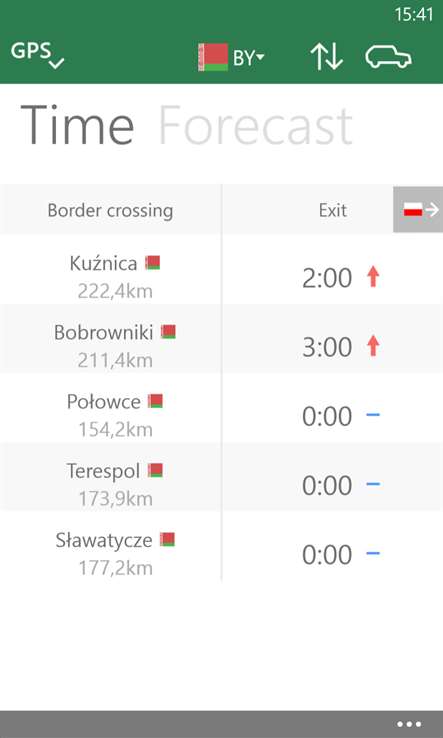The width and height of the screenshot is (443, 738).
Task: Expand the three-dot app bar menu
Action: (x=409, y=724)
